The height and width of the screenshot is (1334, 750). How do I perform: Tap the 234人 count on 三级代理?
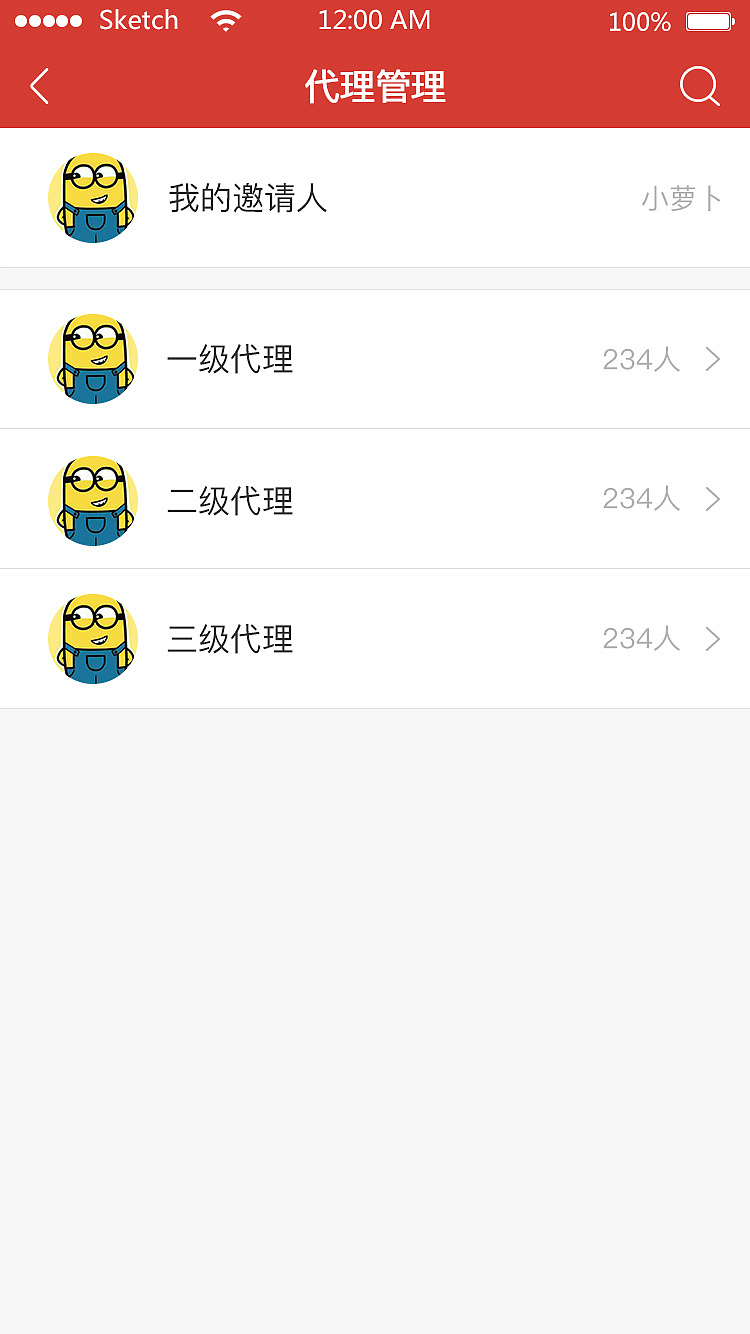pos(640,638)
